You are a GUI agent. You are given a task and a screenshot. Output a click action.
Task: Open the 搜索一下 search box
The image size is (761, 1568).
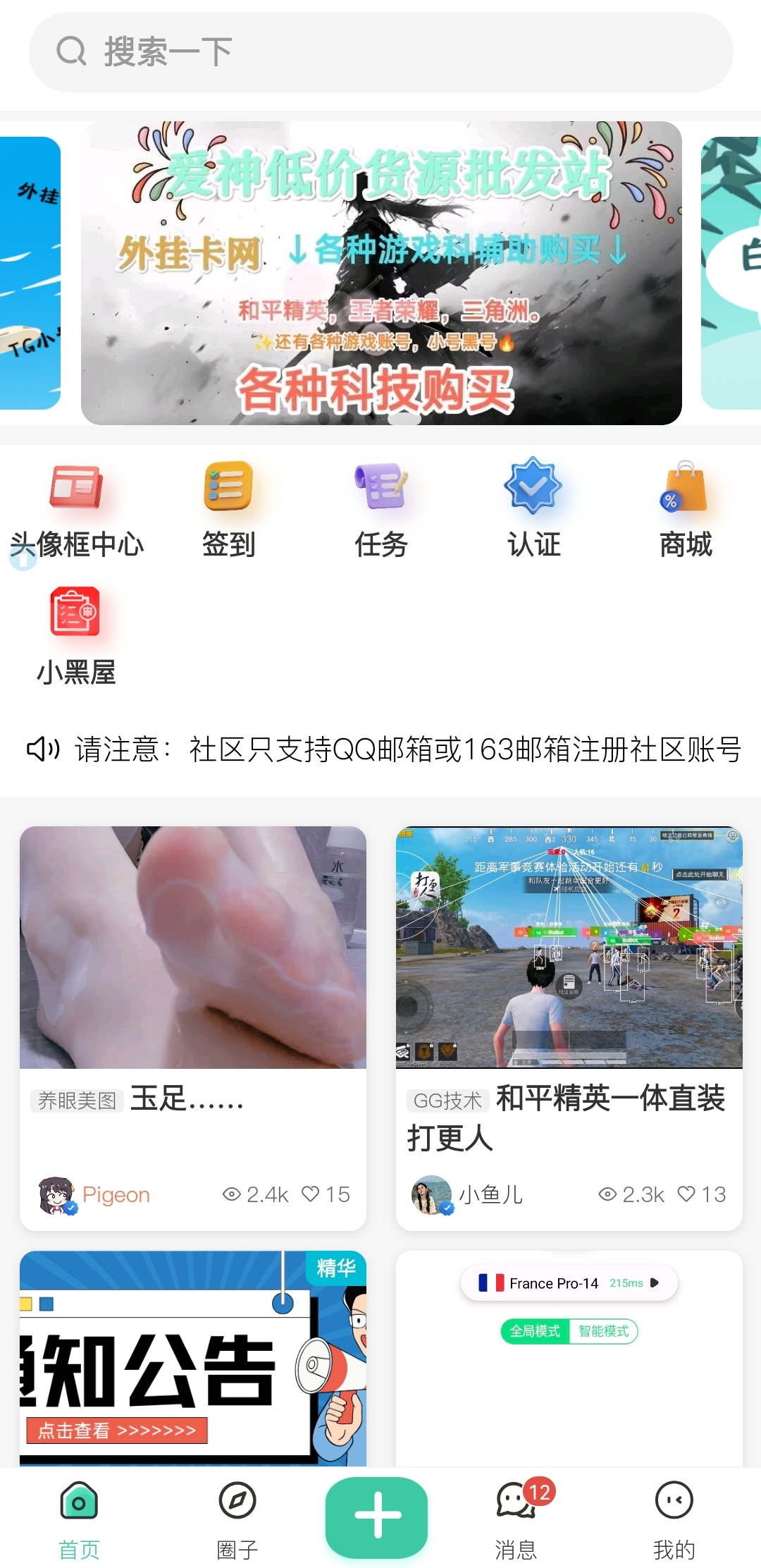(x=380, y=52)
